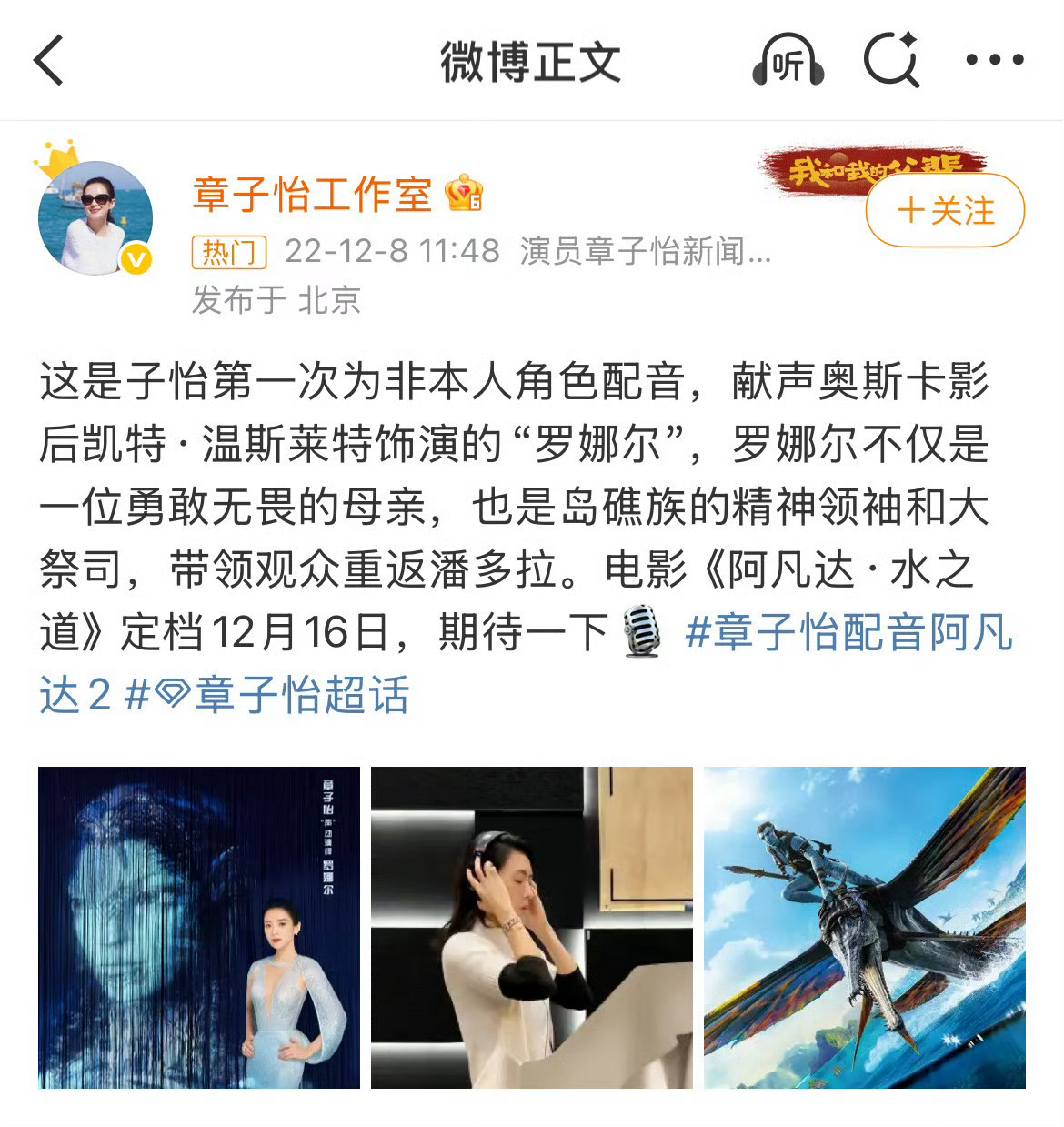Screen dimensions: 1064x1127
Task: View the Avatar creature-riding poster thumbnail
Action: tap(867, 928)
